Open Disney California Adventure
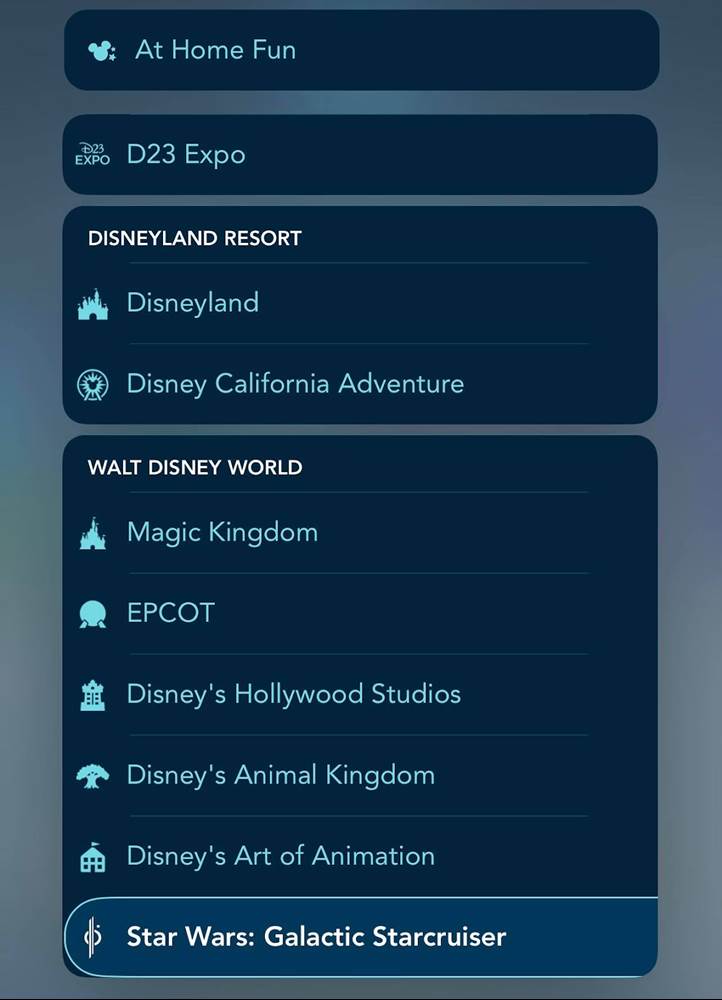 click(360, 384)
